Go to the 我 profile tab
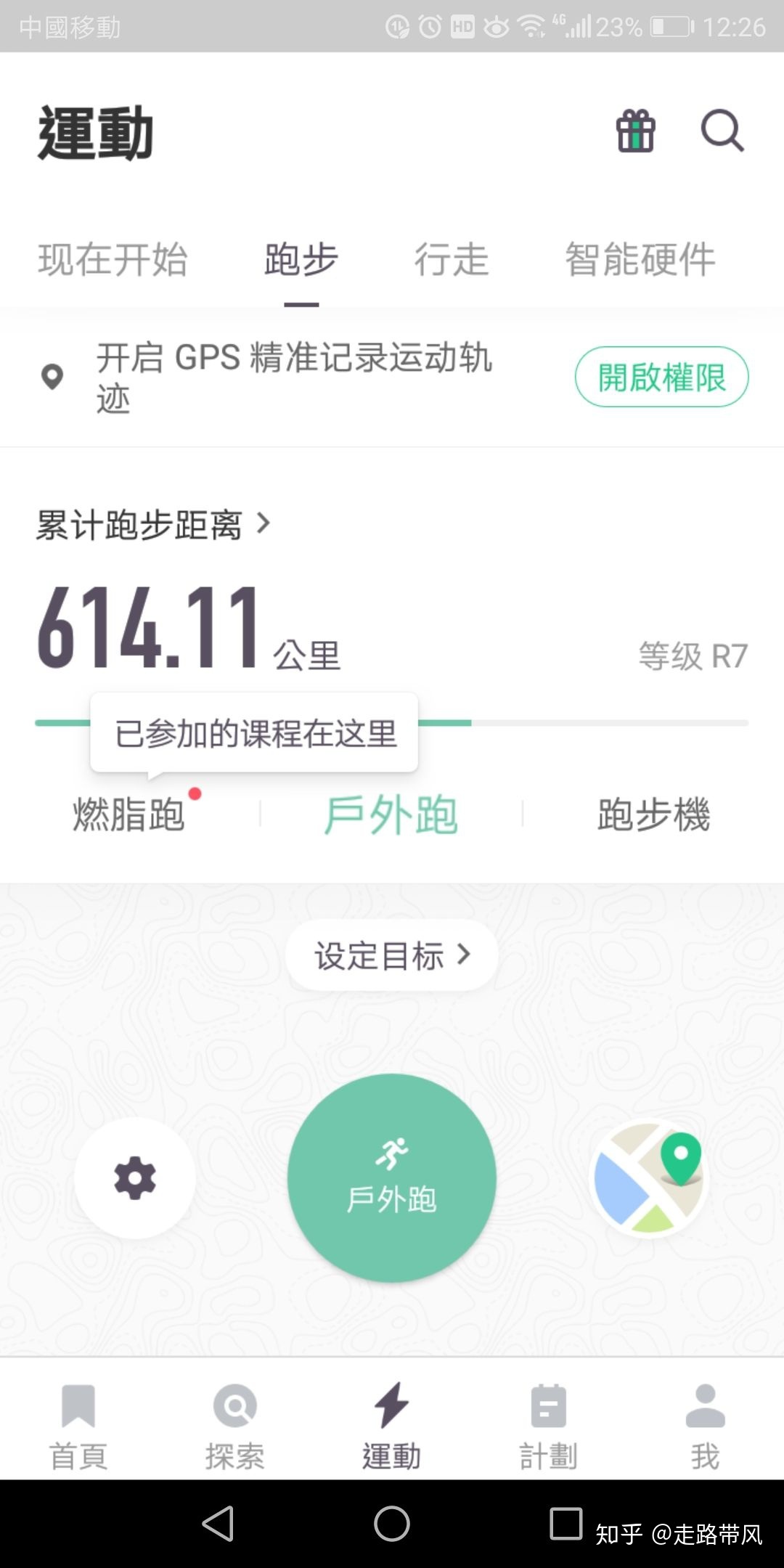 (x=705, y=1426)
